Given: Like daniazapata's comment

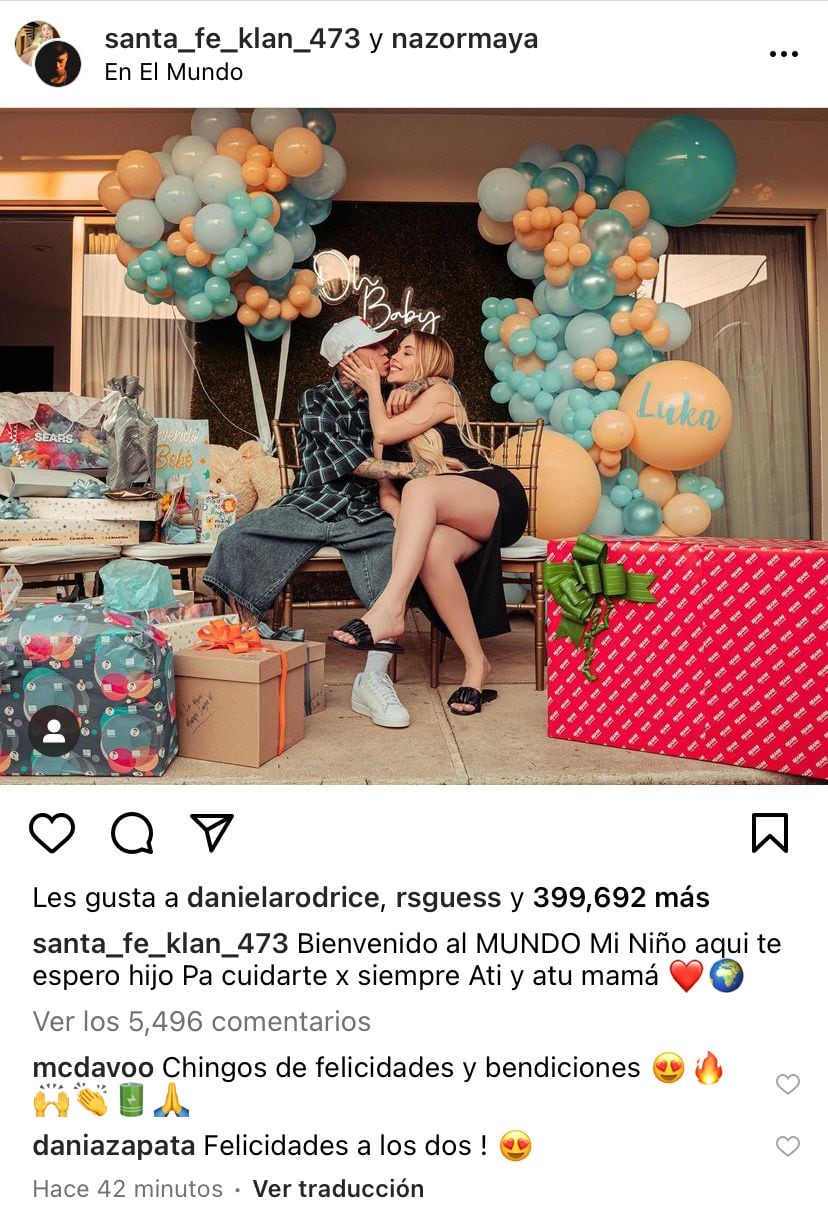Looking at the screenshot, I should (788, 1146).
